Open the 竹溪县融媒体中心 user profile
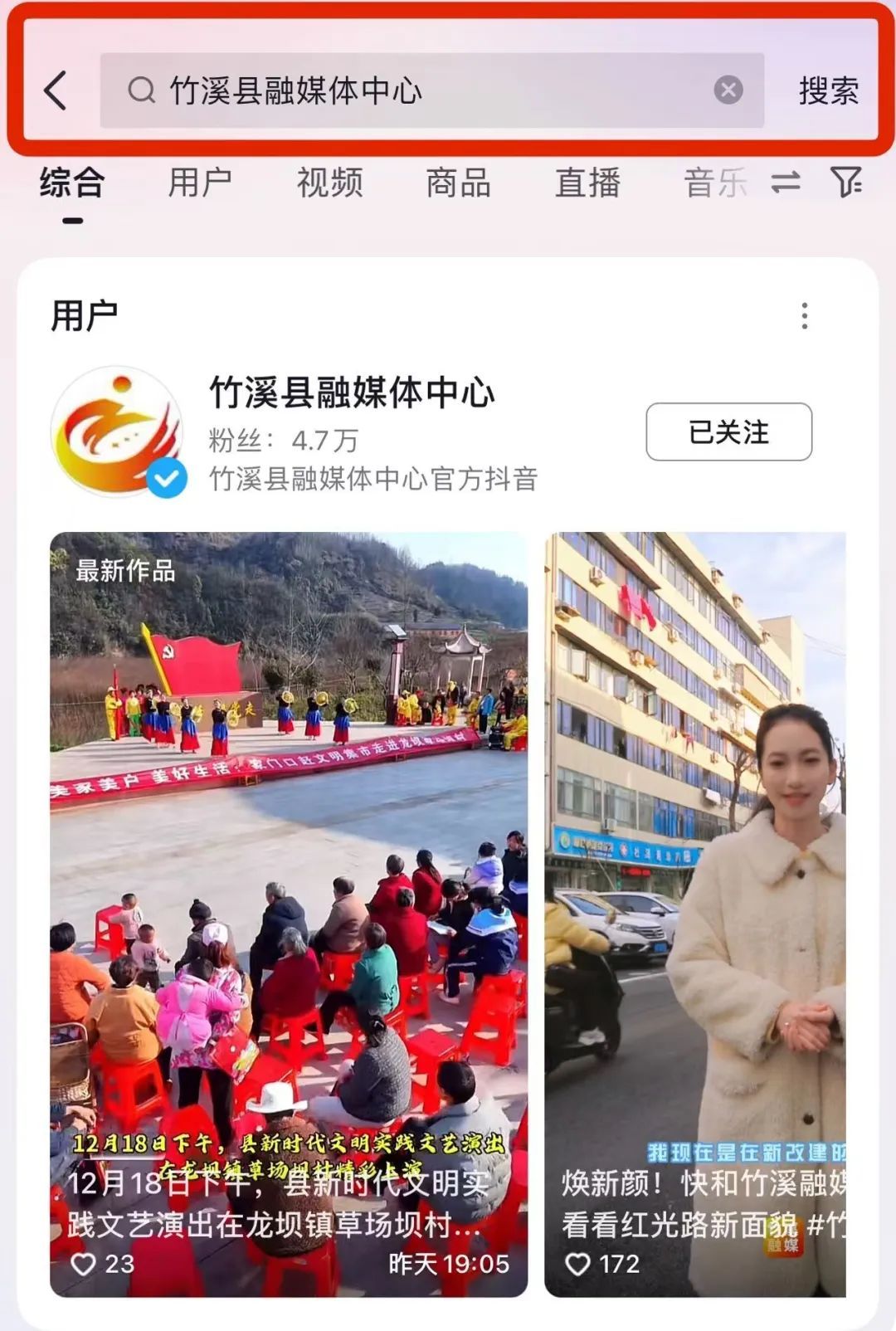Image resolution: width=896 pixels, height=1331 pixels. 351,393
